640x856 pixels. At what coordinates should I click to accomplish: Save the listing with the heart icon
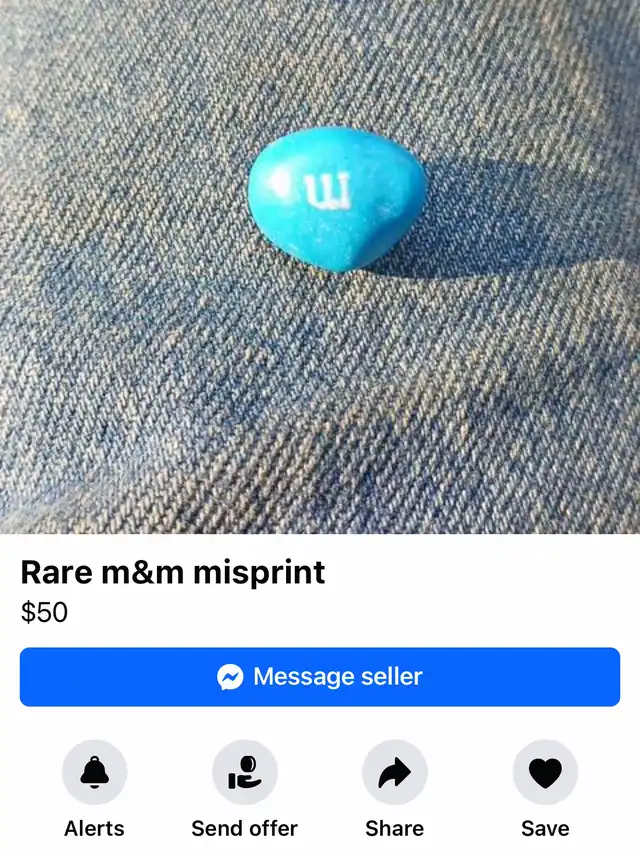[x=545, y=773]
